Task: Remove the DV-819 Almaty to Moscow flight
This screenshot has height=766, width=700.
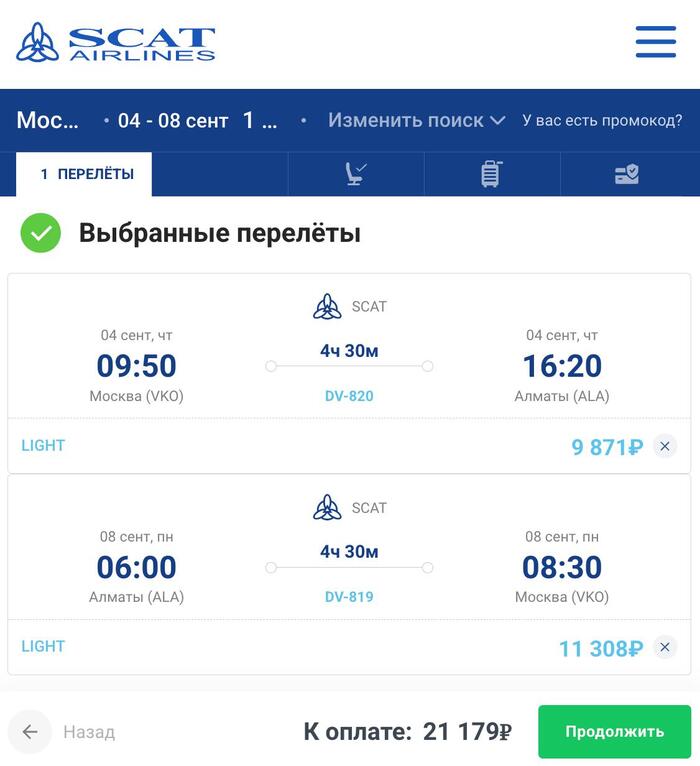Action: coord(665,647)
